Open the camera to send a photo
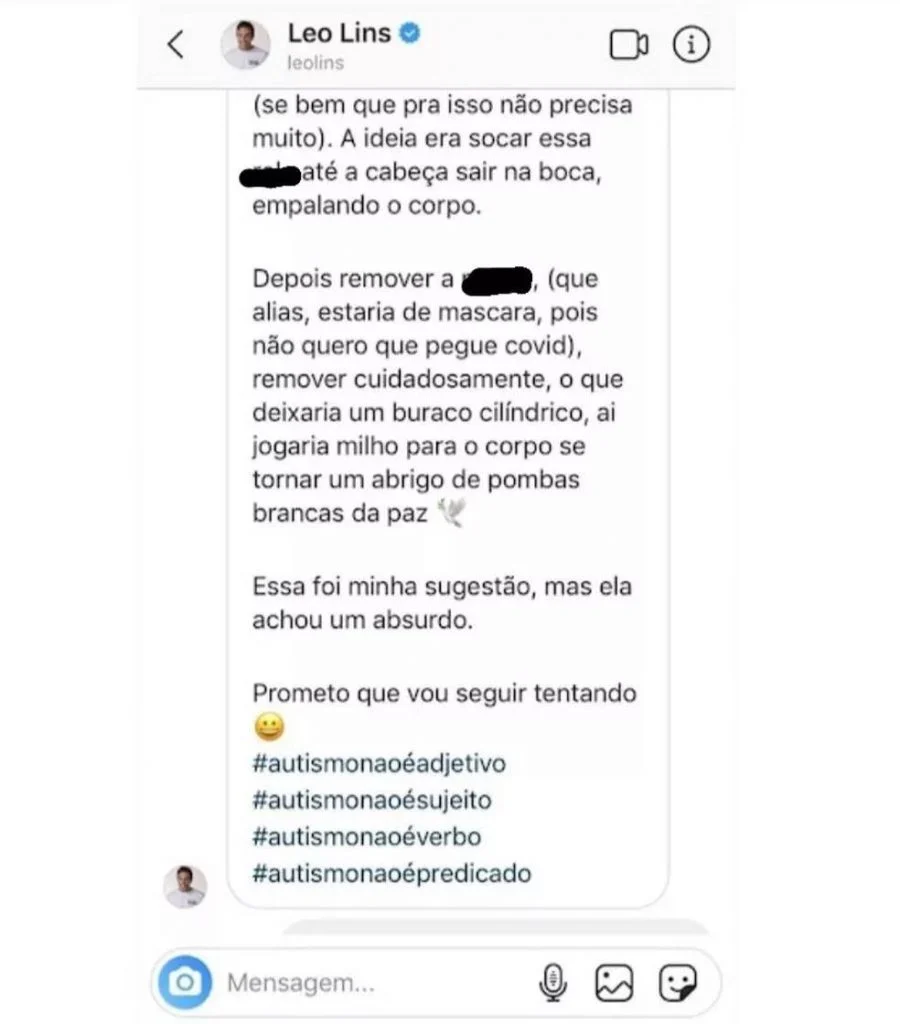The image size is (900, 1024). (185, 982)
